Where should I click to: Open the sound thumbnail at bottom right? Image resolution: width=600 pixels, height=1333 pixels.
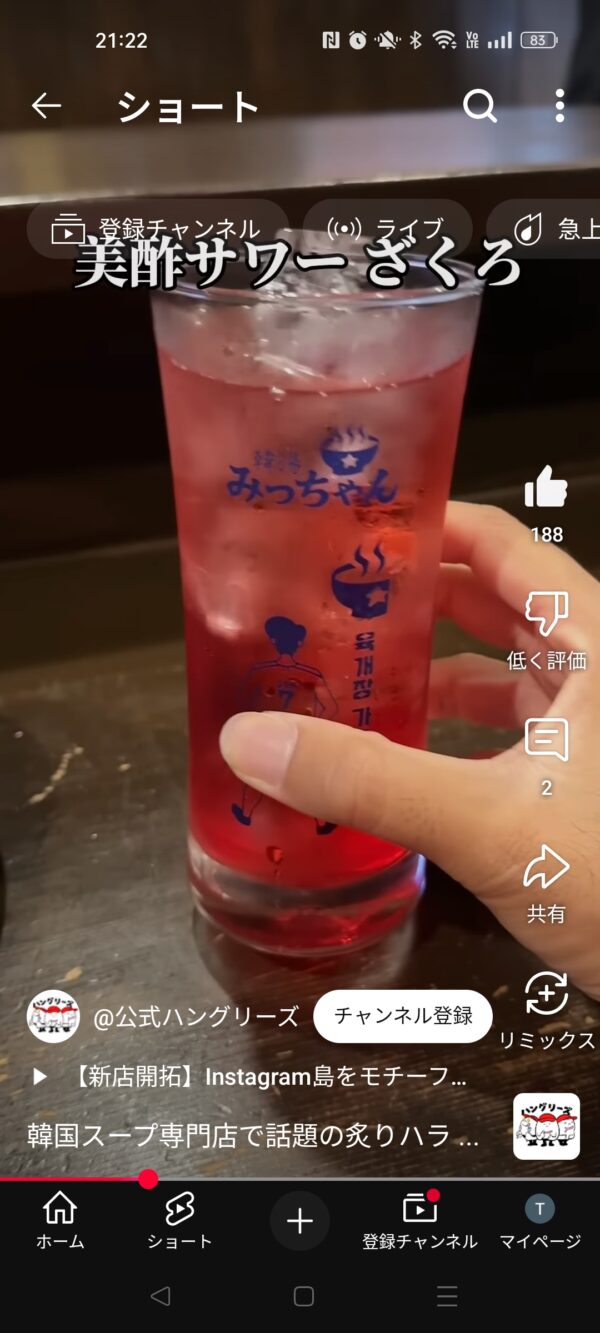click(x=546, y=1126)
